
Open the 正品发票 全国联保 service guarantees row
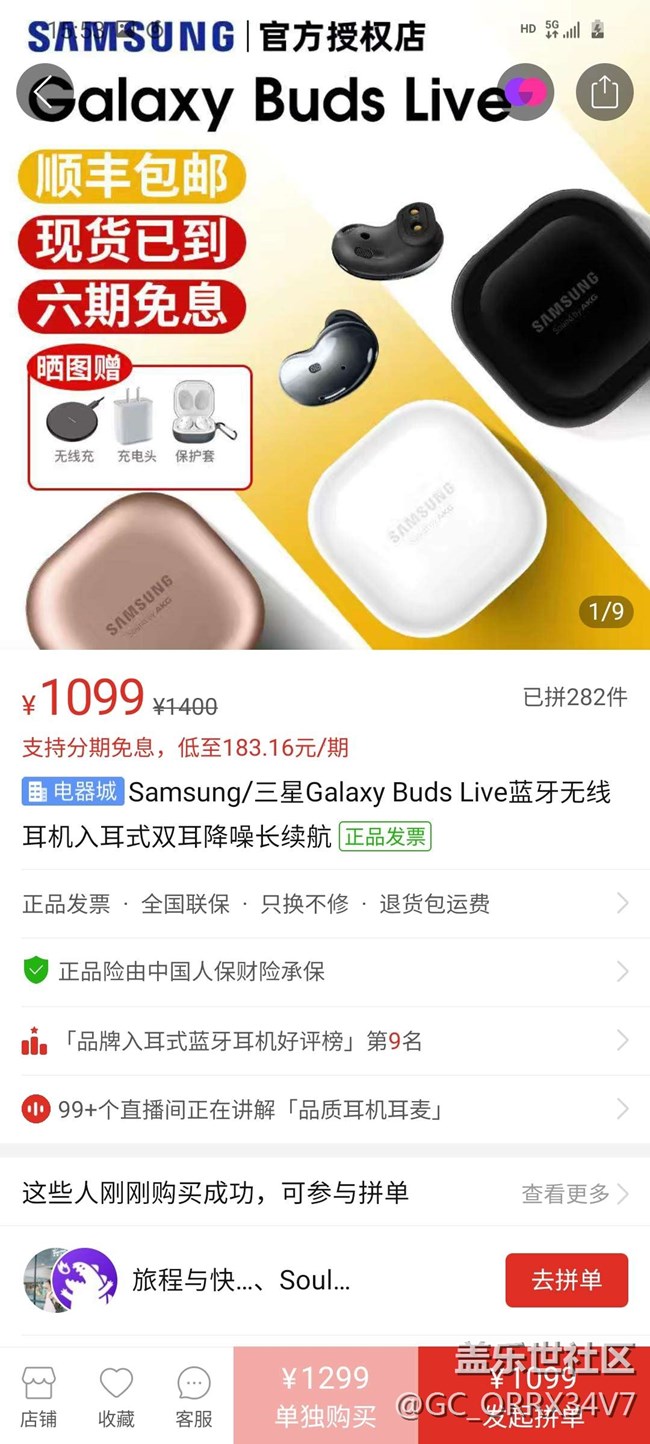click(325, 904)
